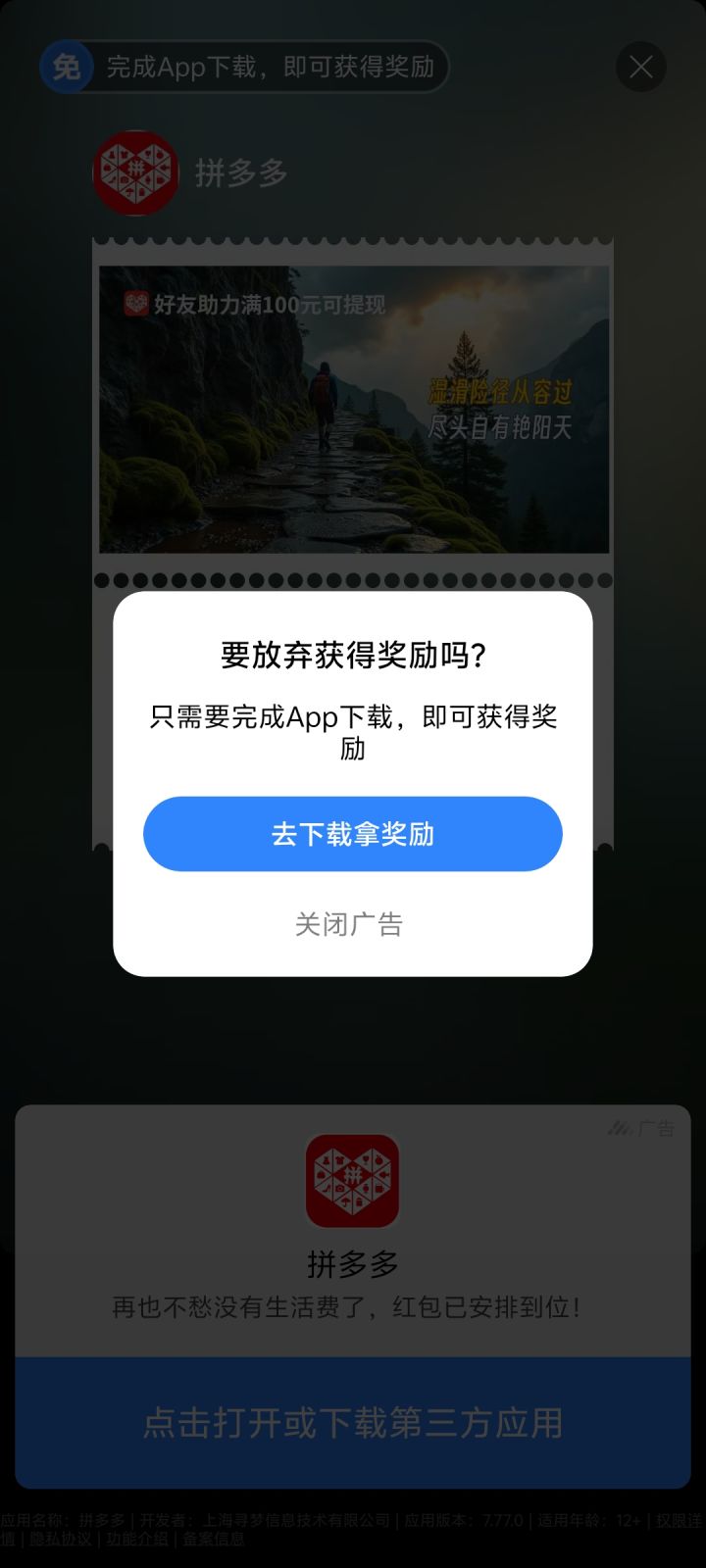Tap the 拼多多 app icon in the bottom card
The image size is (706, 1568).
(x=353, y=1183)
